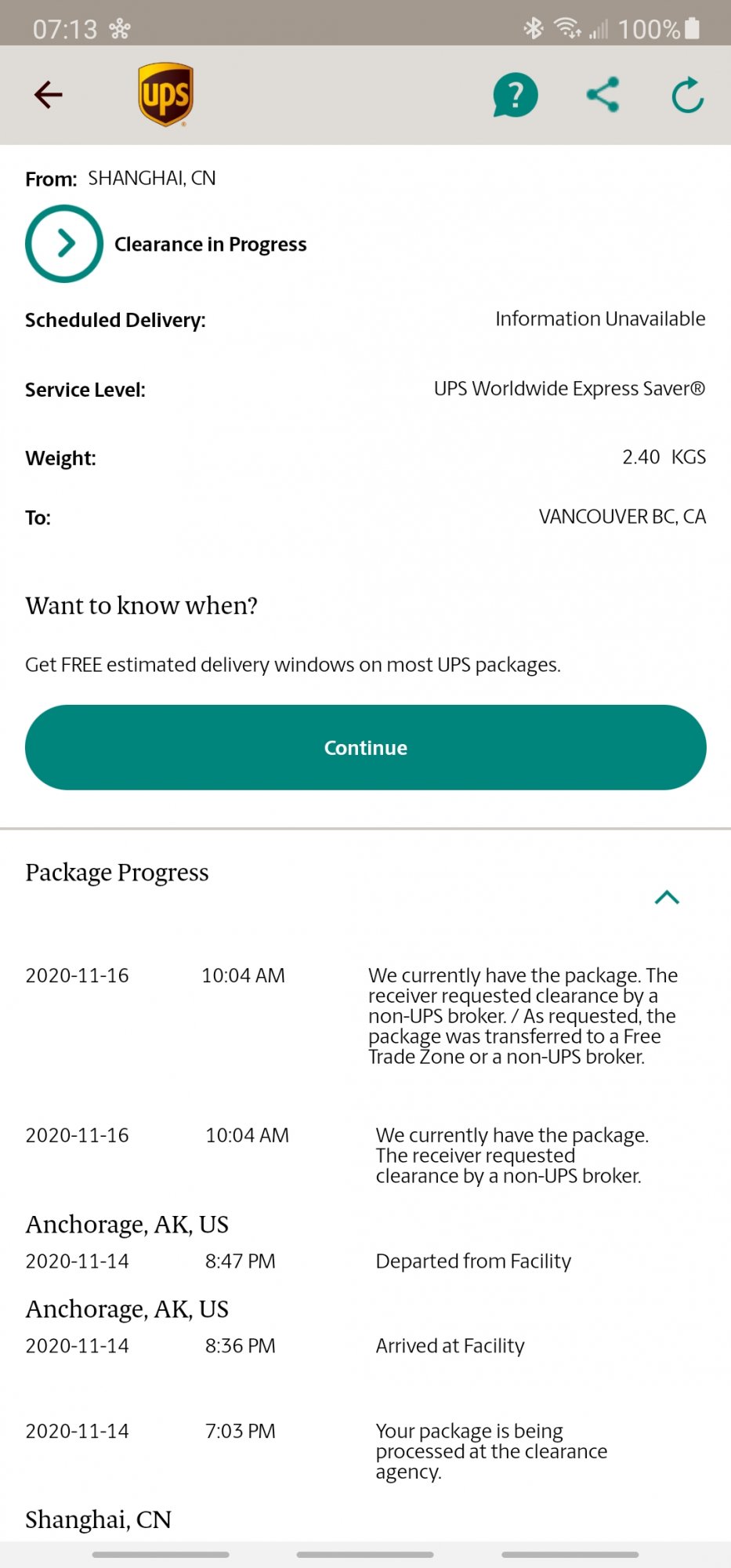This screenshot has height=1568, width=731.
Task: Collapse the Package Progress section
Action: click(x=666, y=898)
